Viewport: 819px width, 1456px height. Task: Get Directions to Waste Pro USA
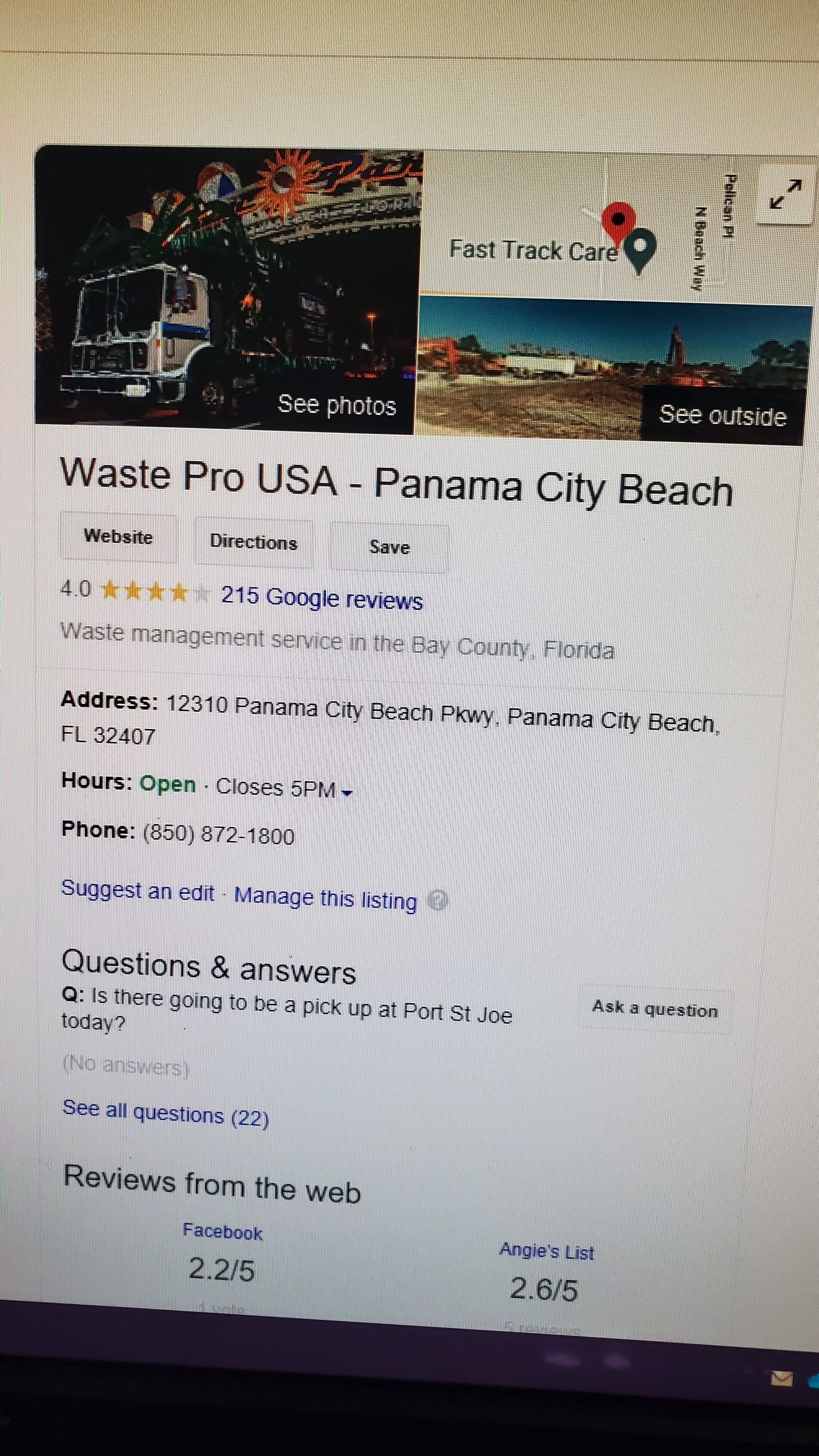pyautogui.click(x=254, y=541)
